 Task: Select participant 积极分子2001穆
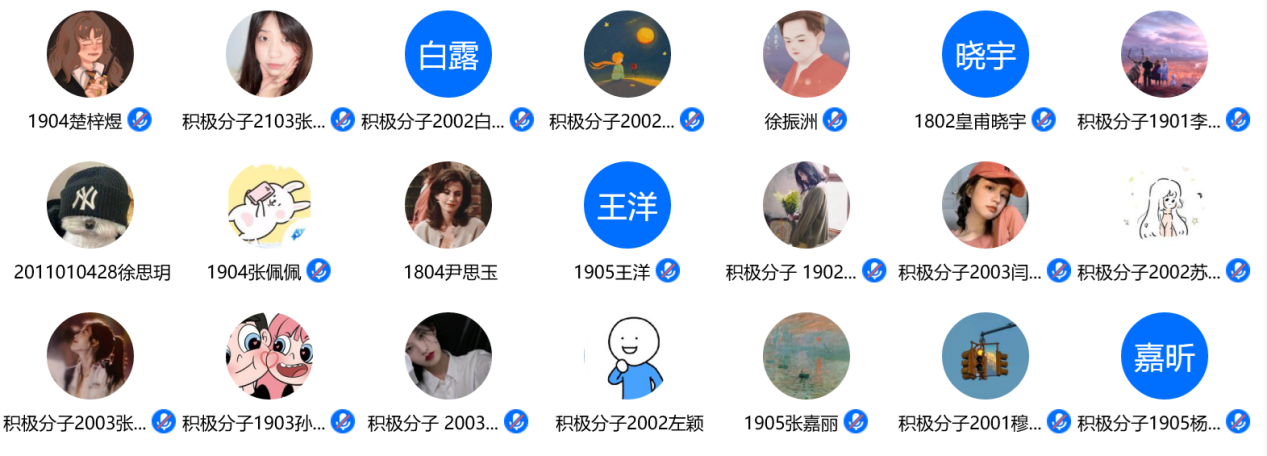pos(985,356)
